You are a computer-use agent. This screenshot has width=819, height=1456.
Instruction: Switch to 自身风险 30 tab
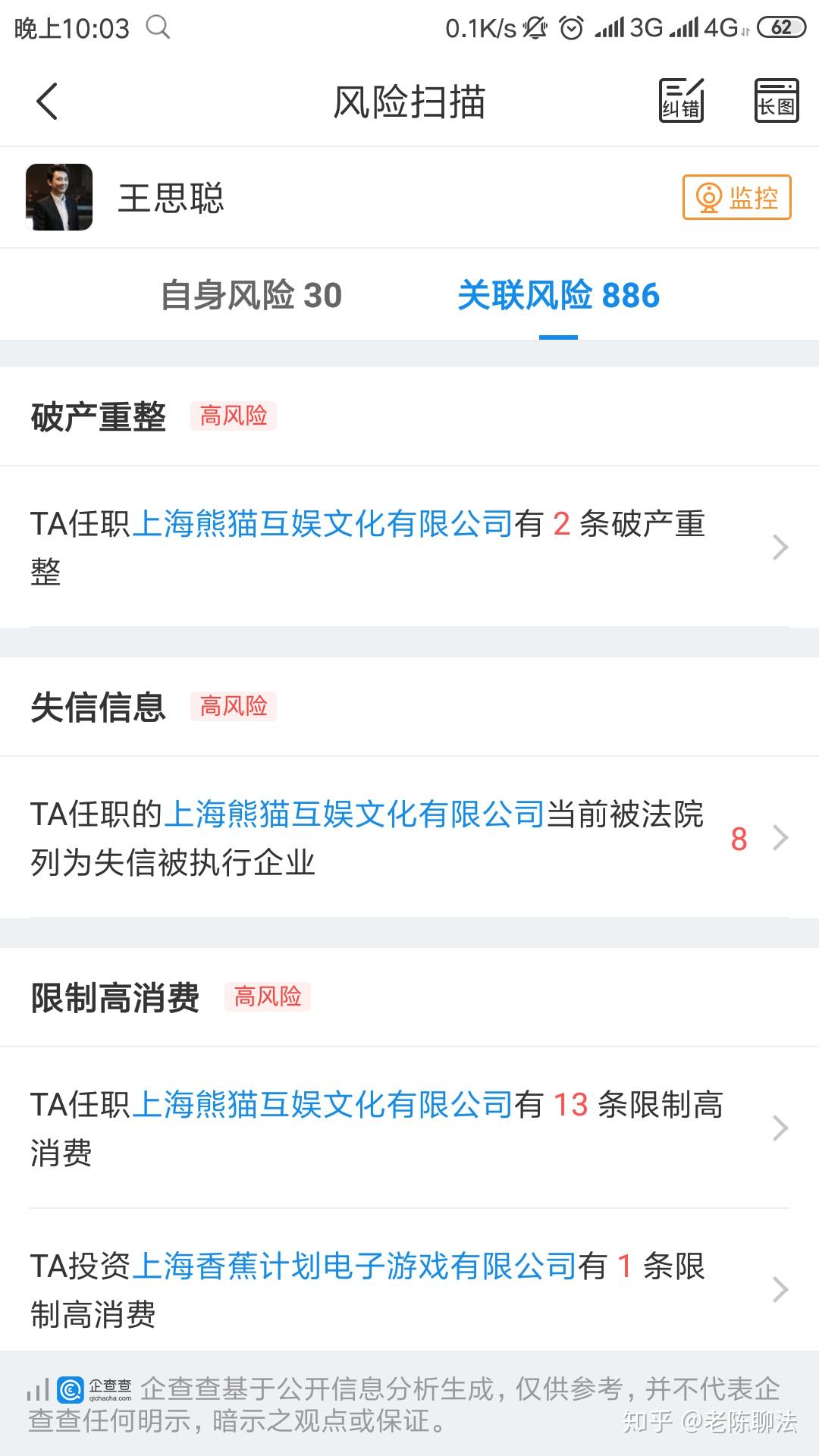coord(251,295)
